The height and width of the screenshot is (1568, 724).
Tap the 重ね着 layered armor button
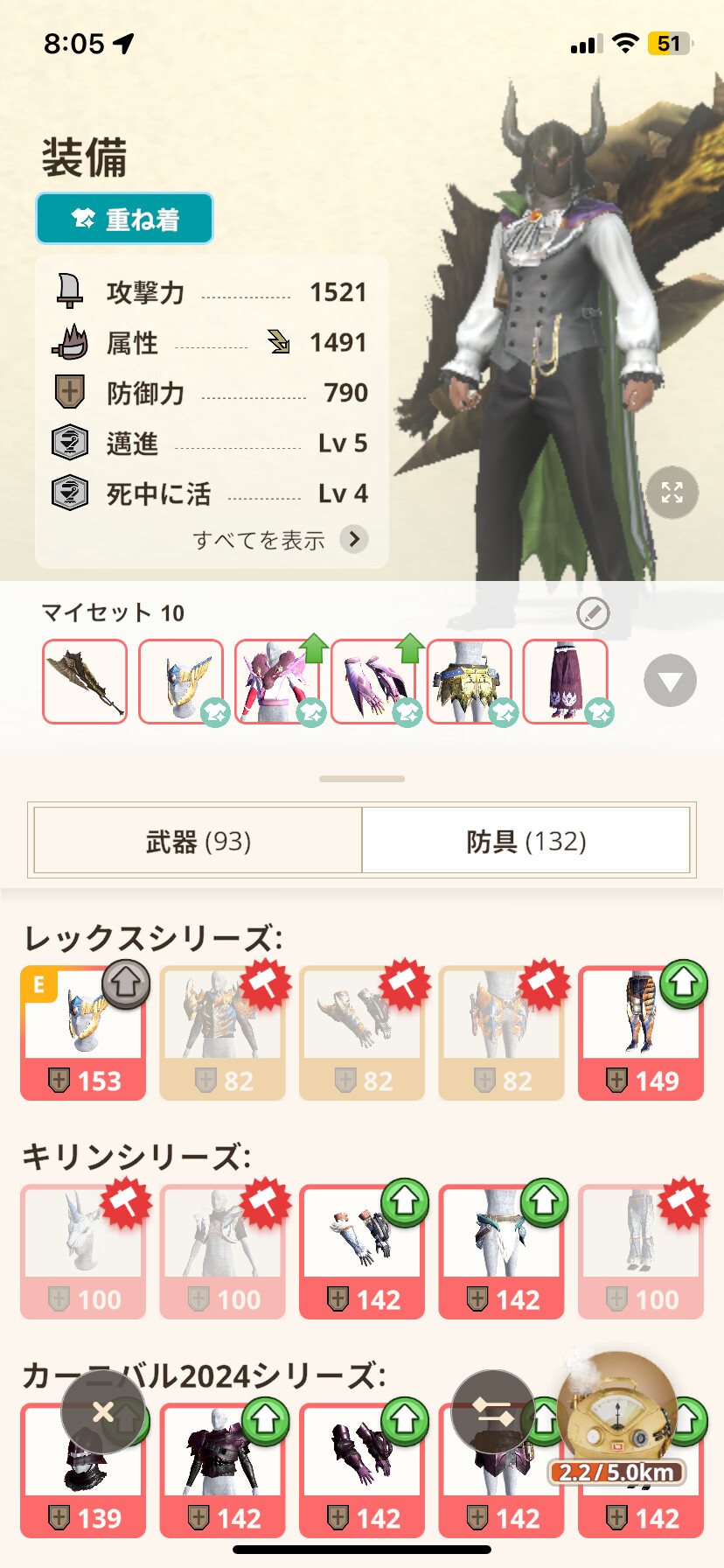(124, 218)
